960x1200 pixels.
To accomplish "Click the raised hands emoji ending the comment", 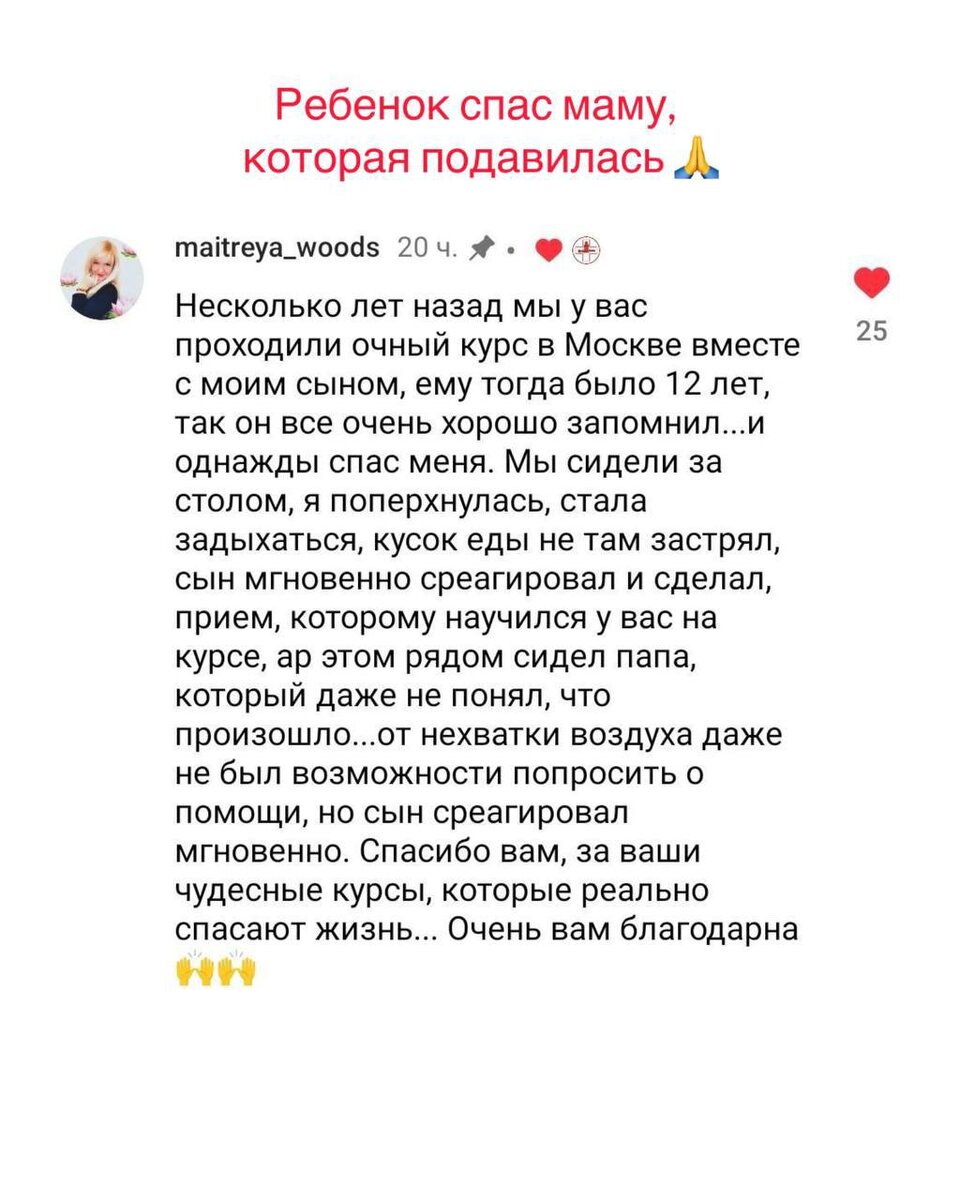I will click(190, 968).
